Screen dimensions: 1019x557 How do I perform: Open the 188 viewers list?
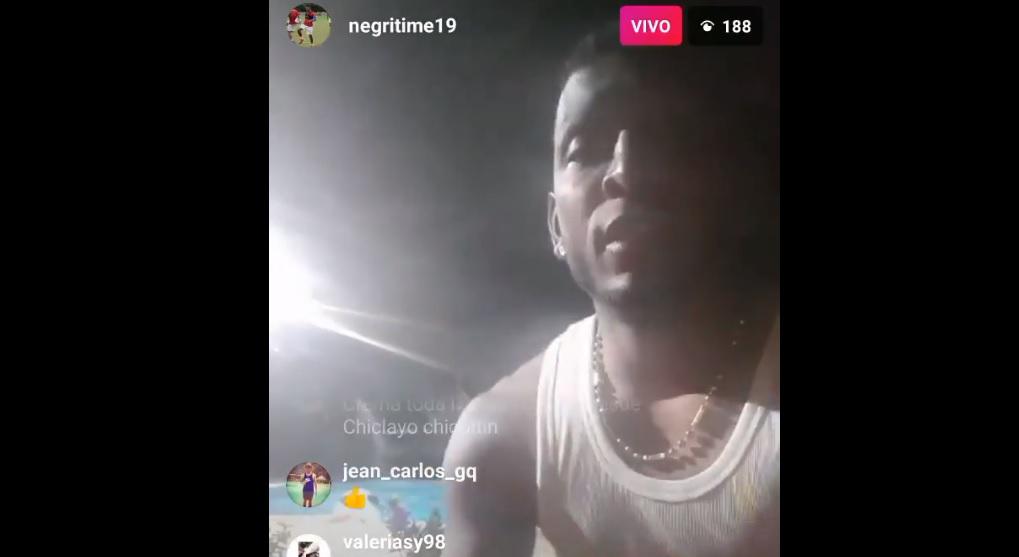tap(725, 26)
